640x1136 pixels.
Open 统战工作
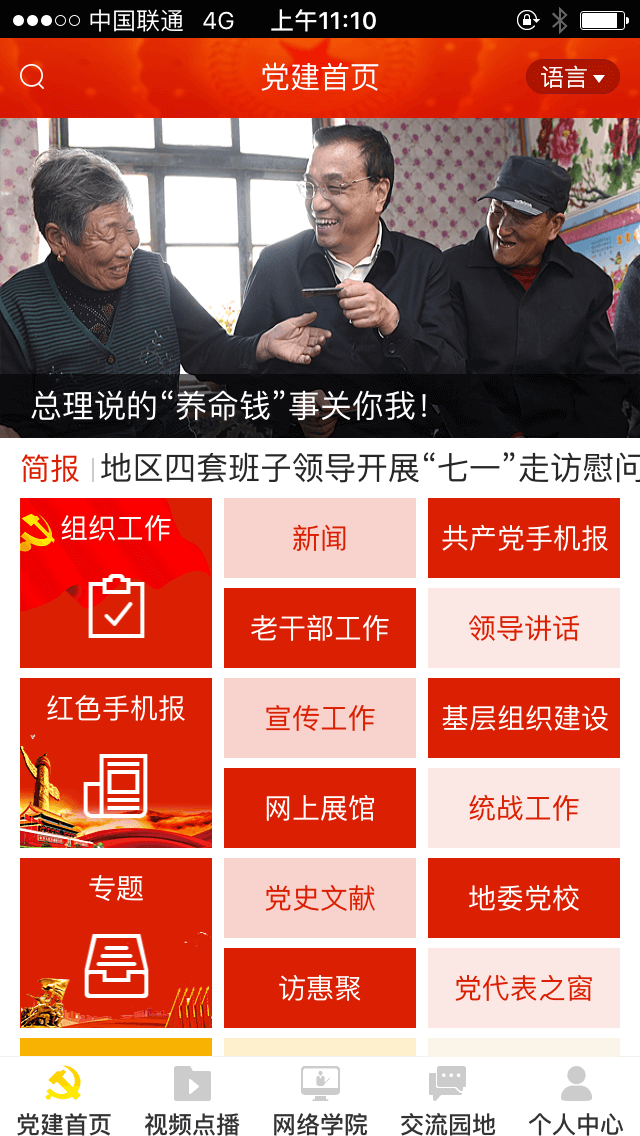[524, 808]
